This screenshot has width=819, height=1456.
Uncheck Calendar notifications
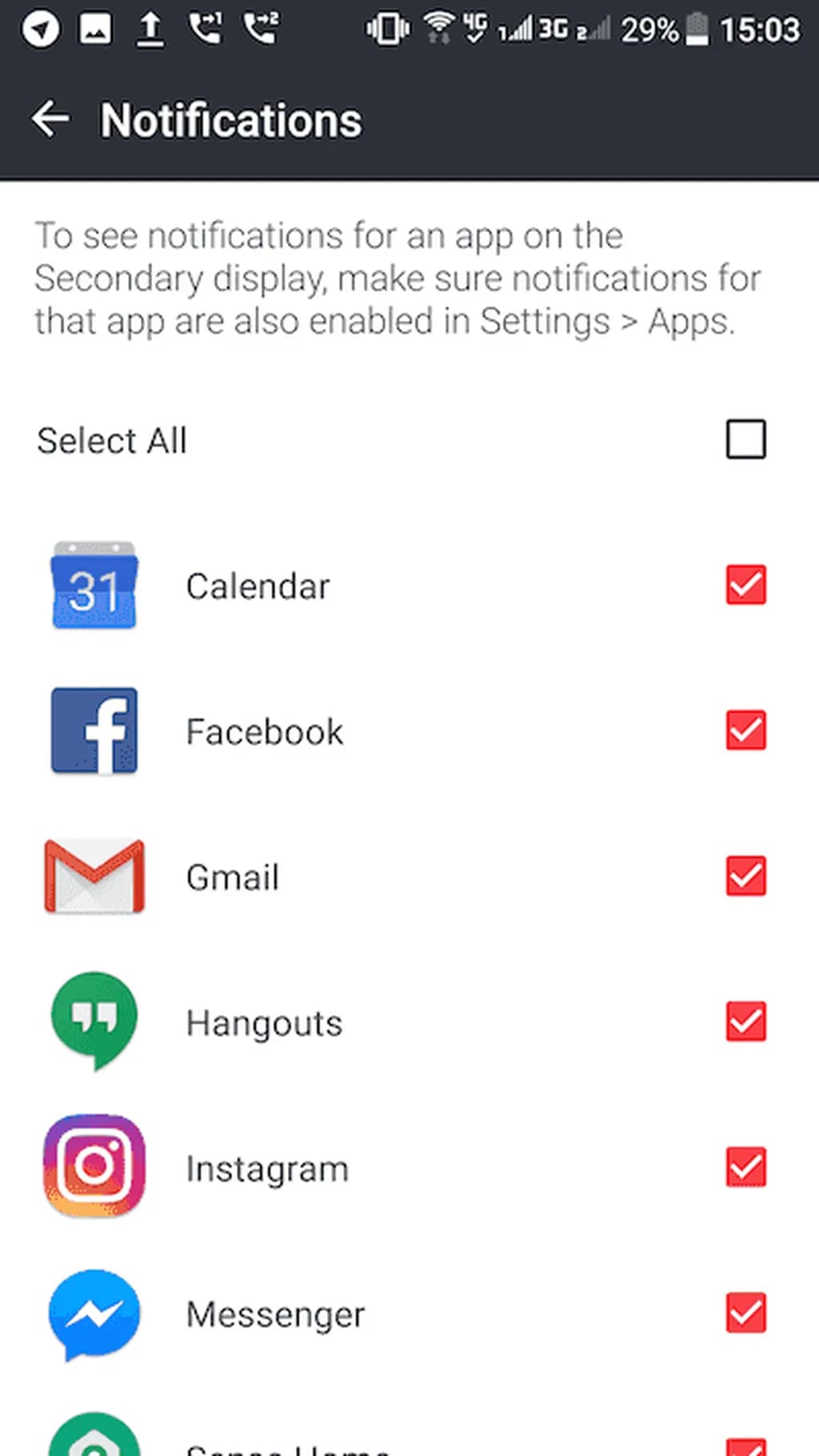click(x=745, y=586)
